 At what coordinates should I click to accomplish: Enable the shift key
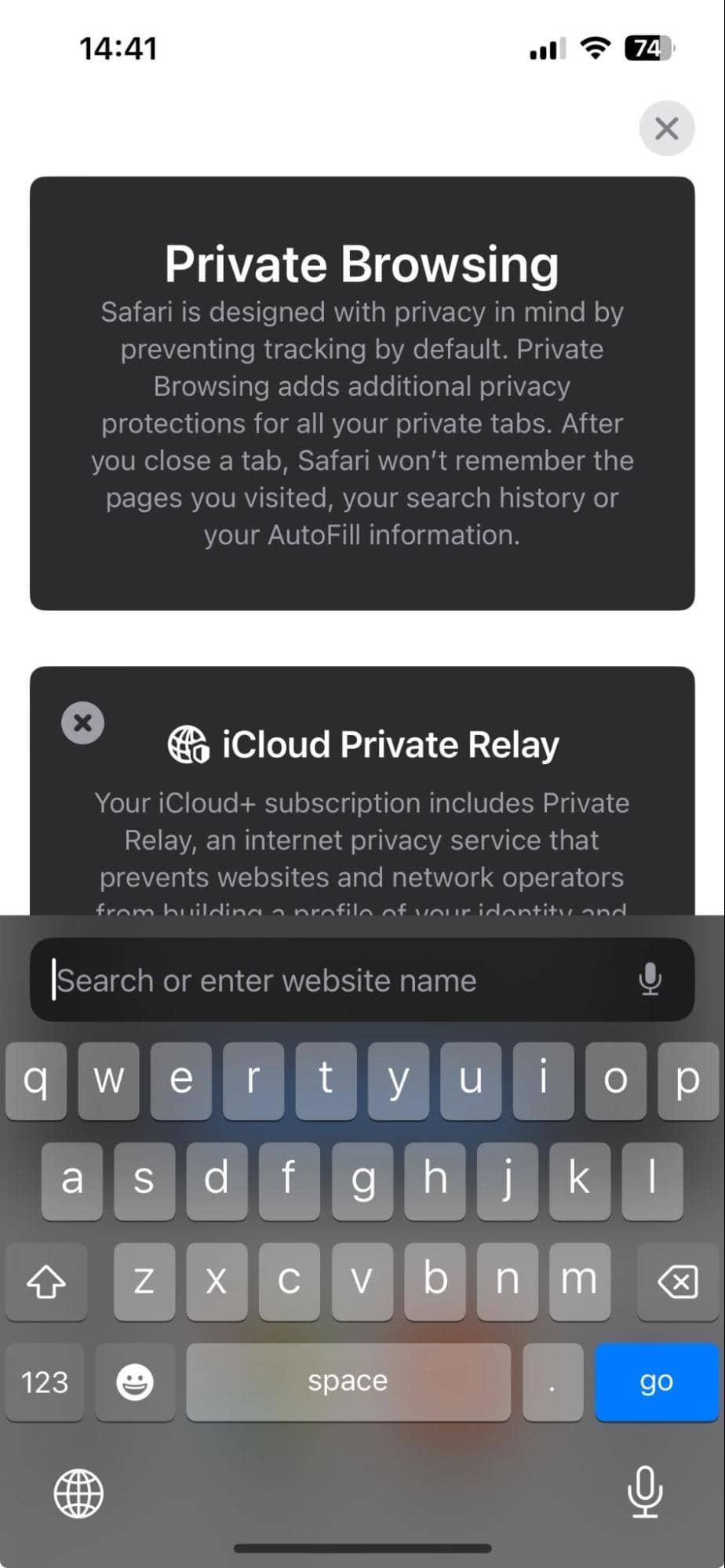[x=46, y=1282]
